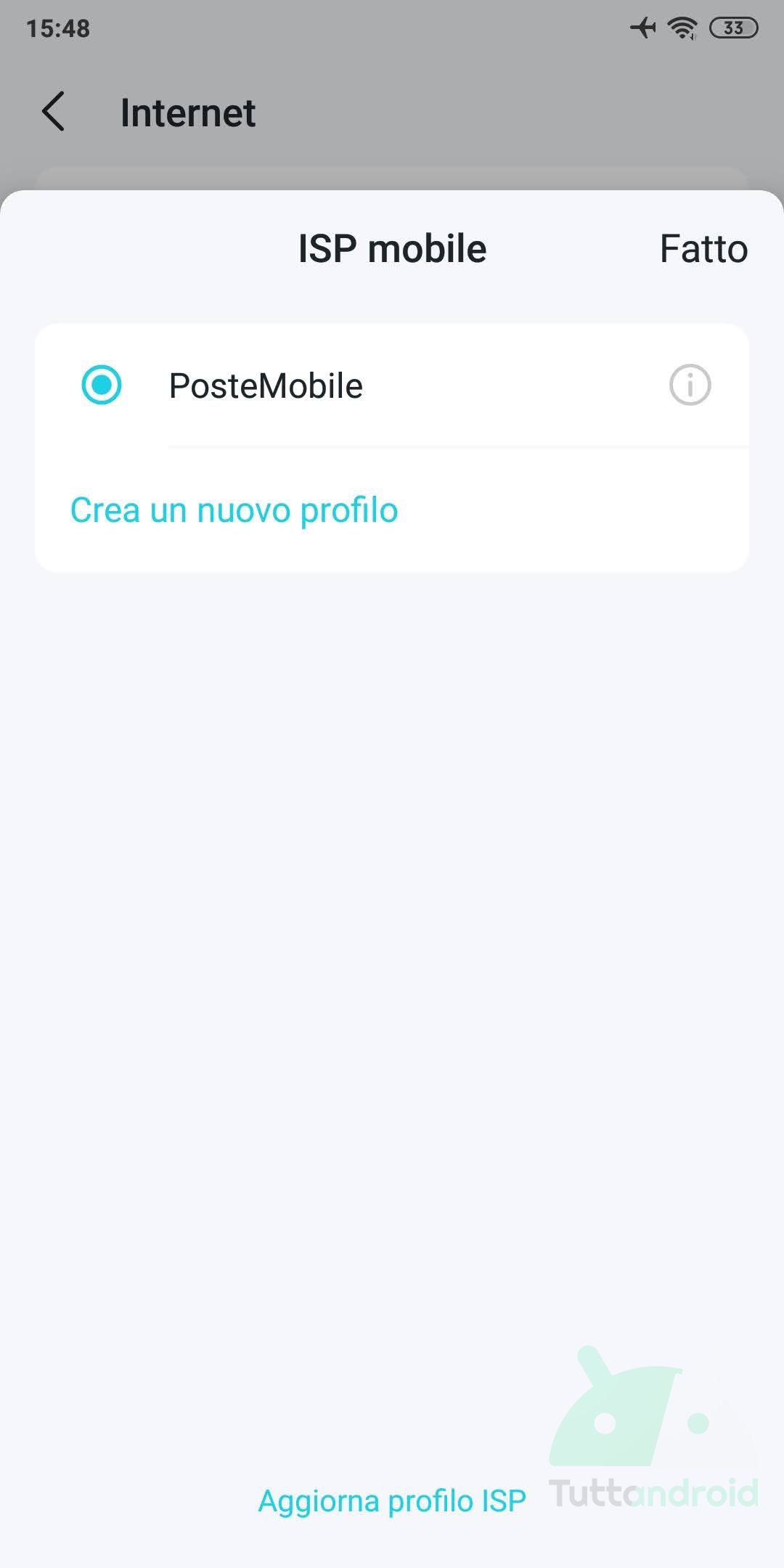Tap Aggiorna profilo ISP
This screenshot has width=784, height=1568.
[392, 1501]
